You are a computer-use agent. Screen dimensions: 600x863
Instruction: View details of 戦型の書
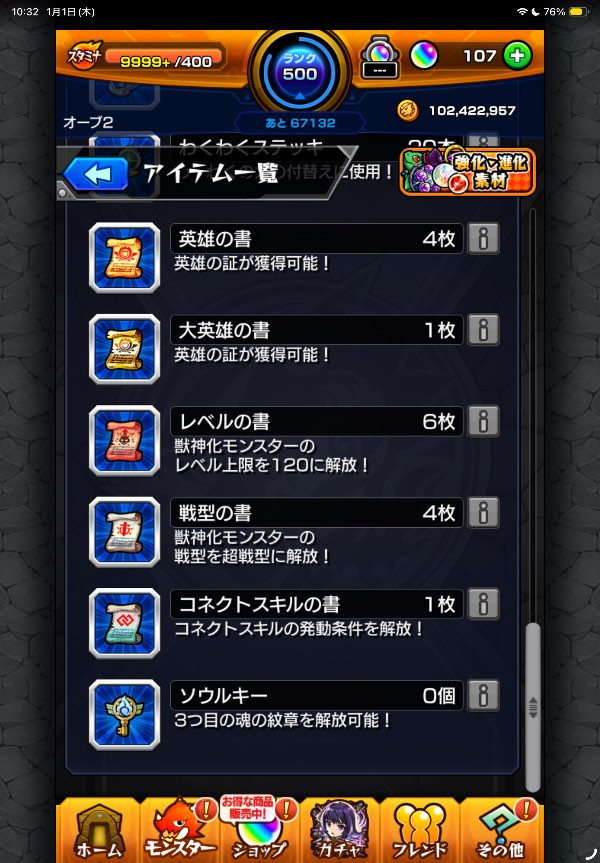483,513
